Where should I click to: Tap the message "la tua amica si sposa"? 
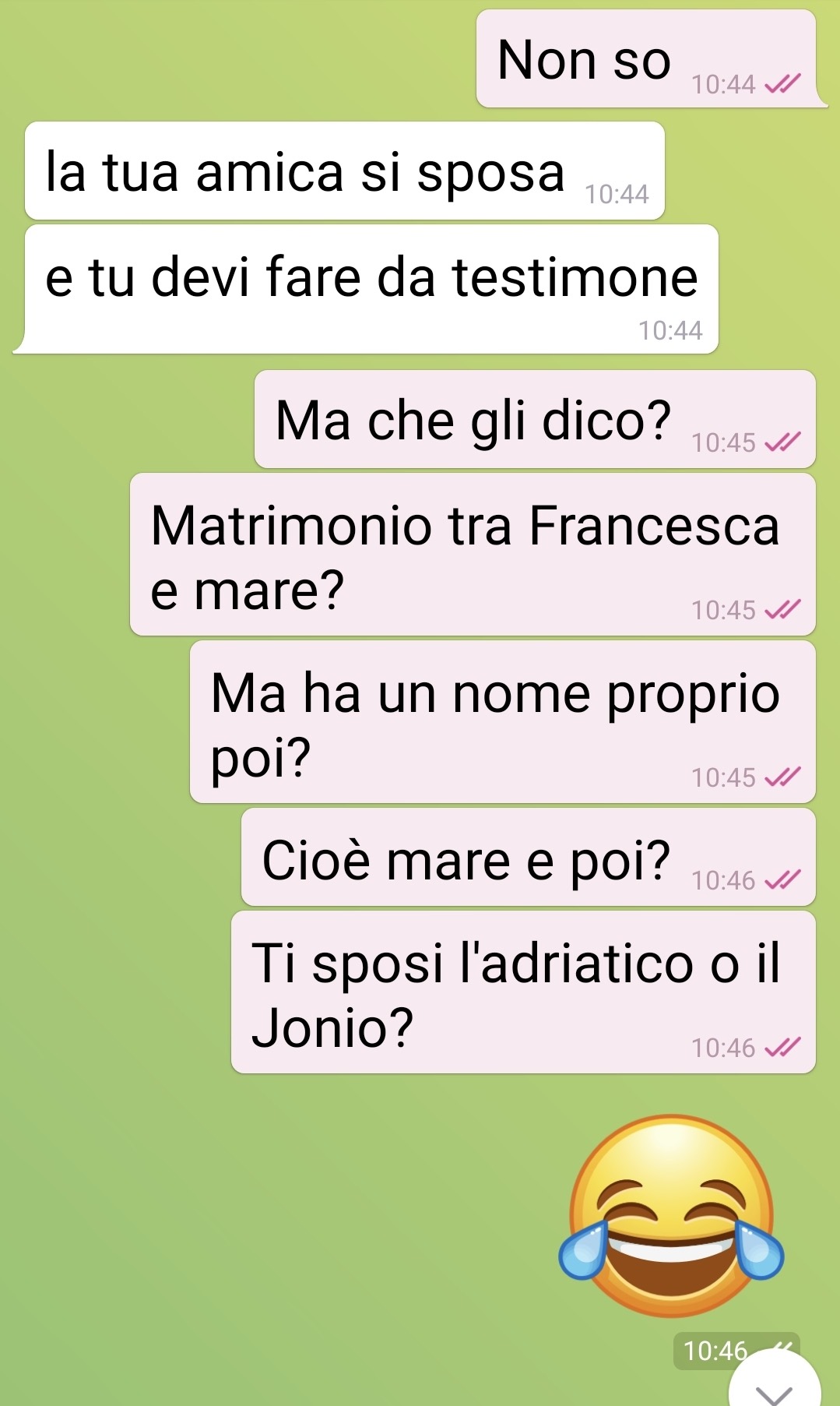point(344,171)
